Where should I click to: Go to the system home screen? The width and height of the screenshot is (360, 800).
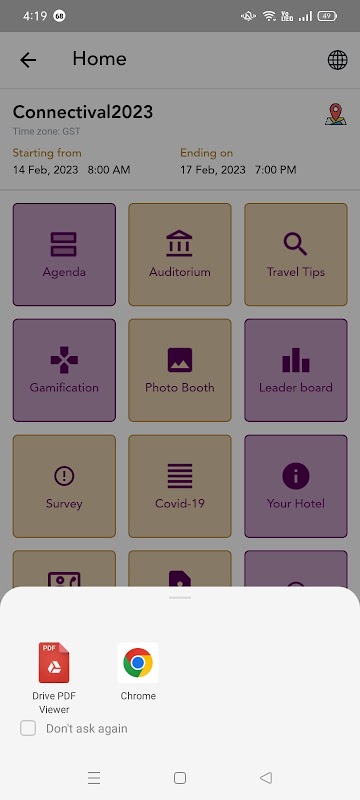[x=179, y=778]
